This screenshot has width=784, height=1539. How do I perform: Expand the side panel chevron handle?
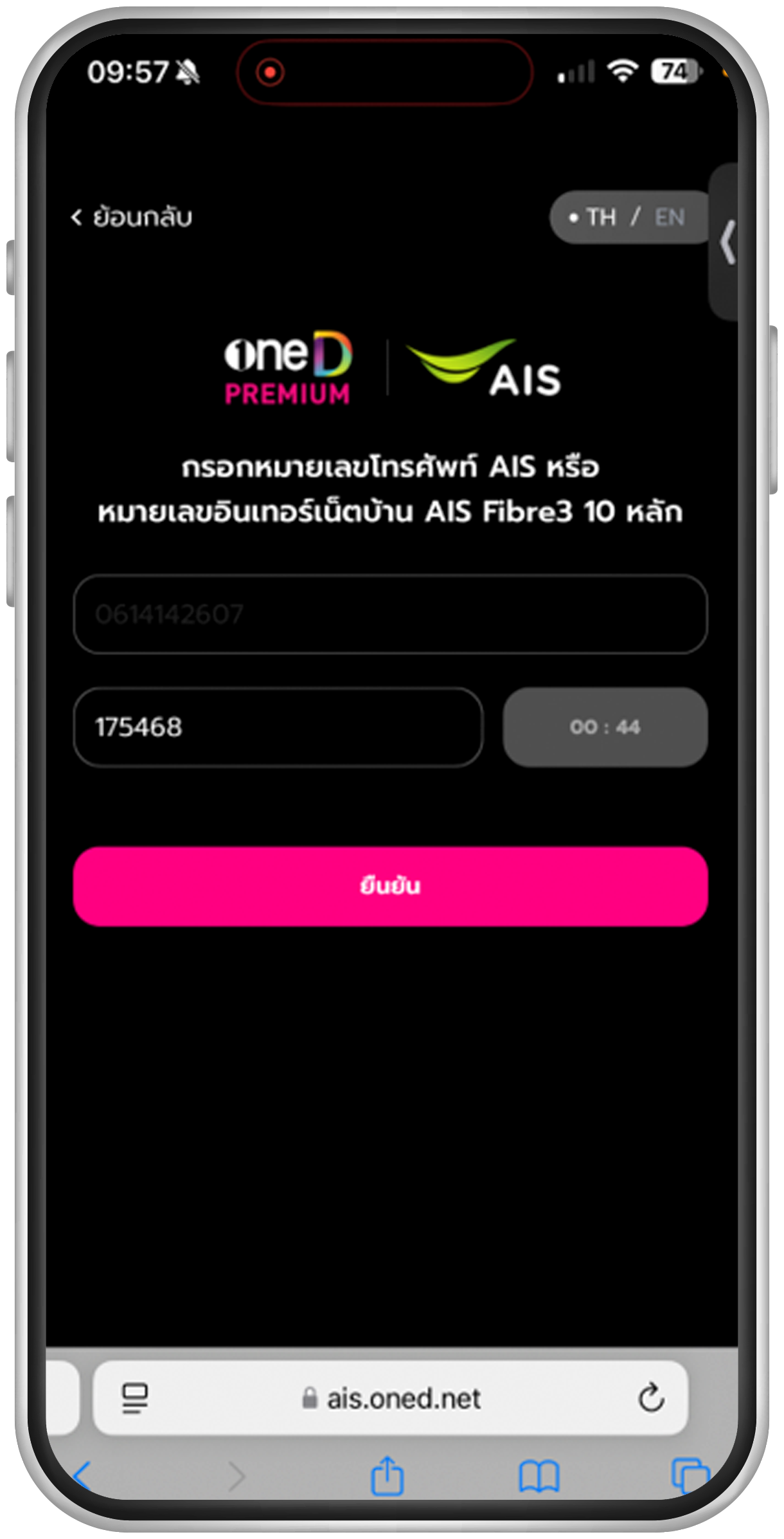pos(727,242)
